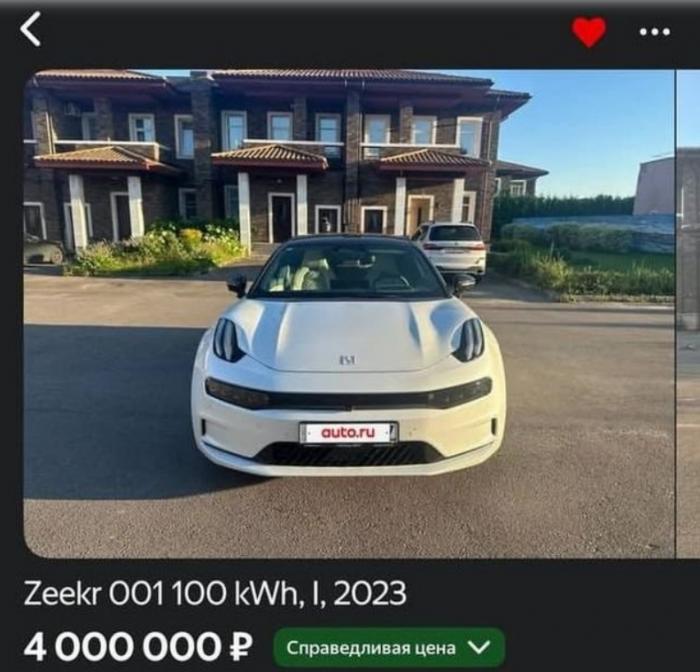
Task: Open the three-dot overflow menu
Action: [x=655, y=32]
